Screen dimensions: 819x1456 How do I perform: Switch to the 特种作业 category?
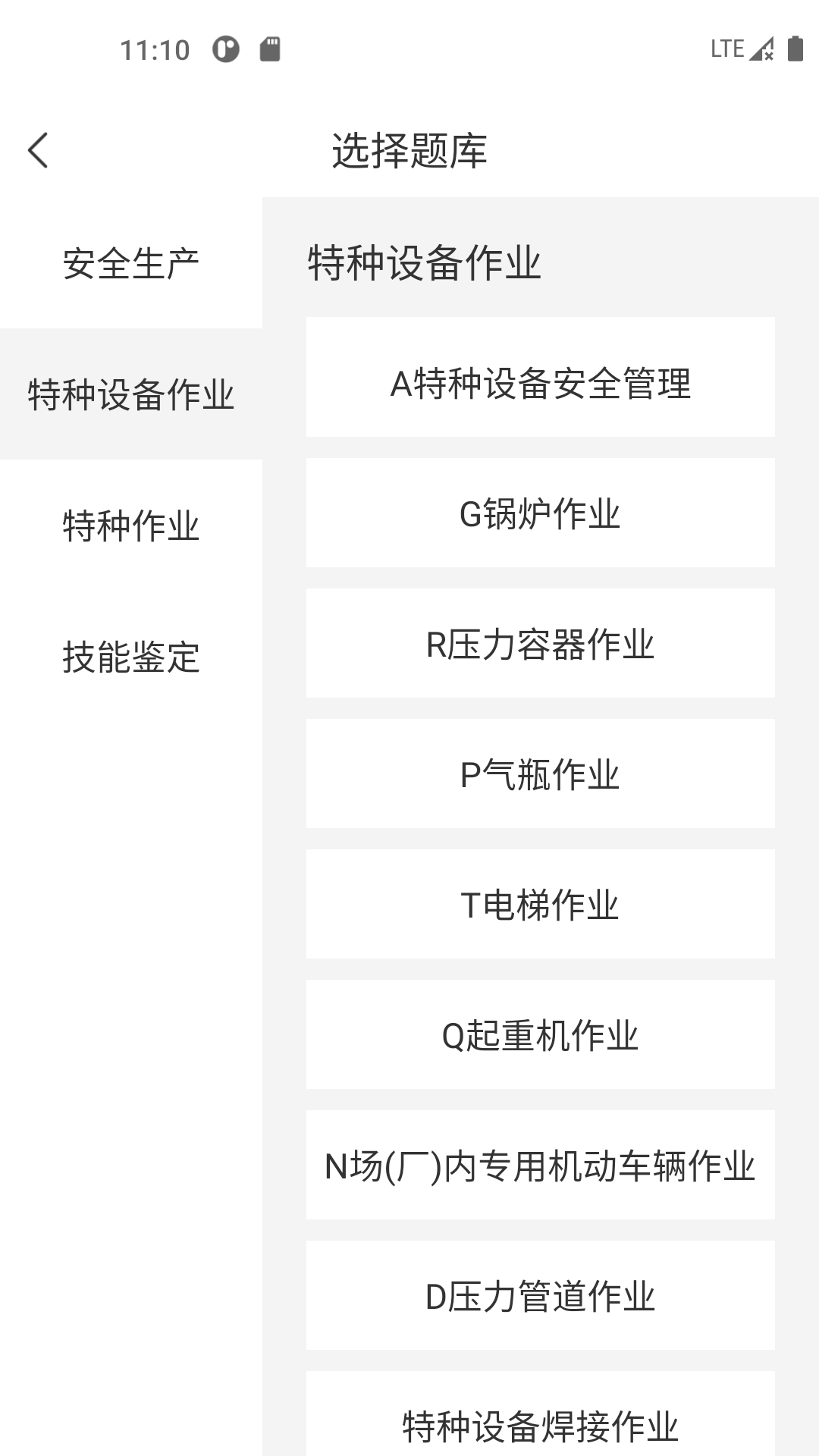click(x=130, y=525)
